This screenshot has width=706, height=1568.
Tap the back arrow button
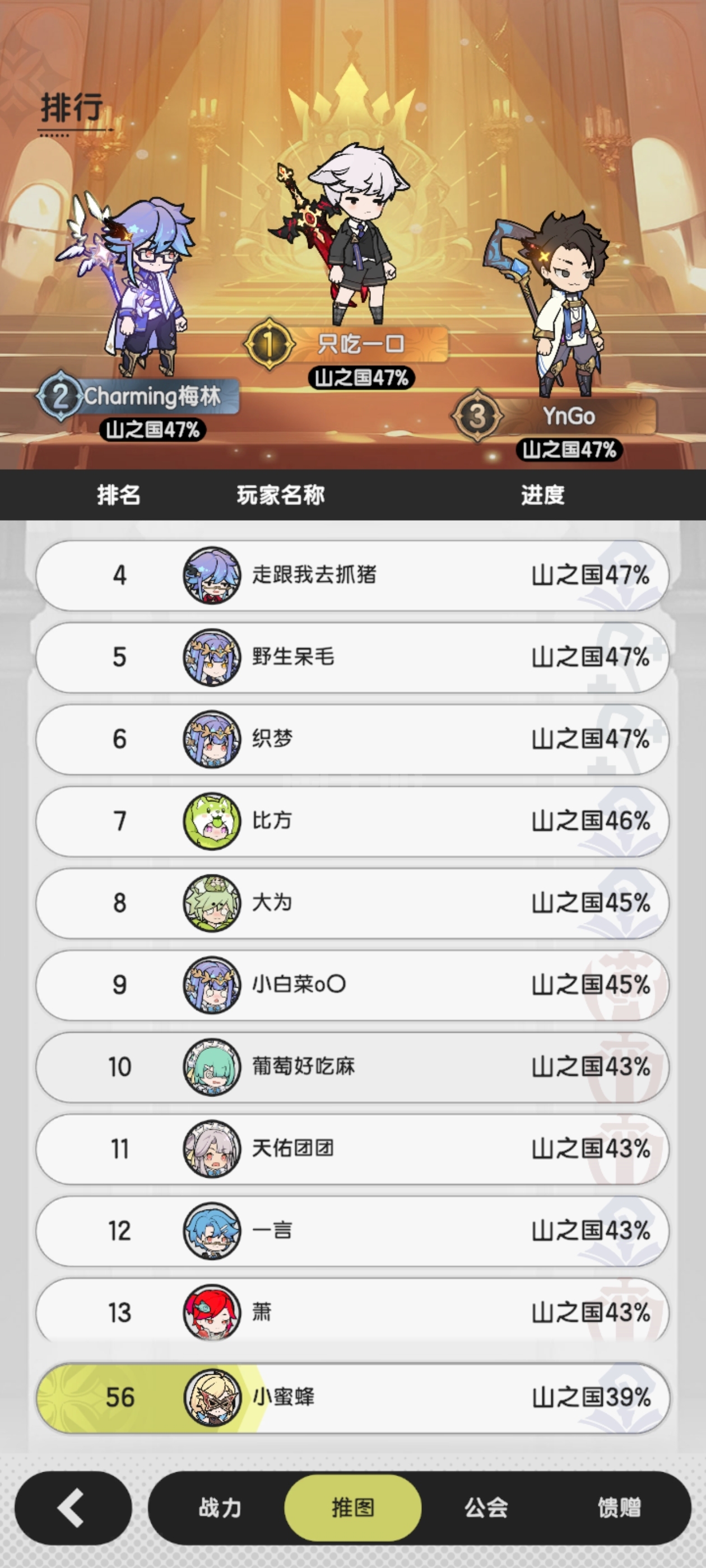coord(73,1507)
